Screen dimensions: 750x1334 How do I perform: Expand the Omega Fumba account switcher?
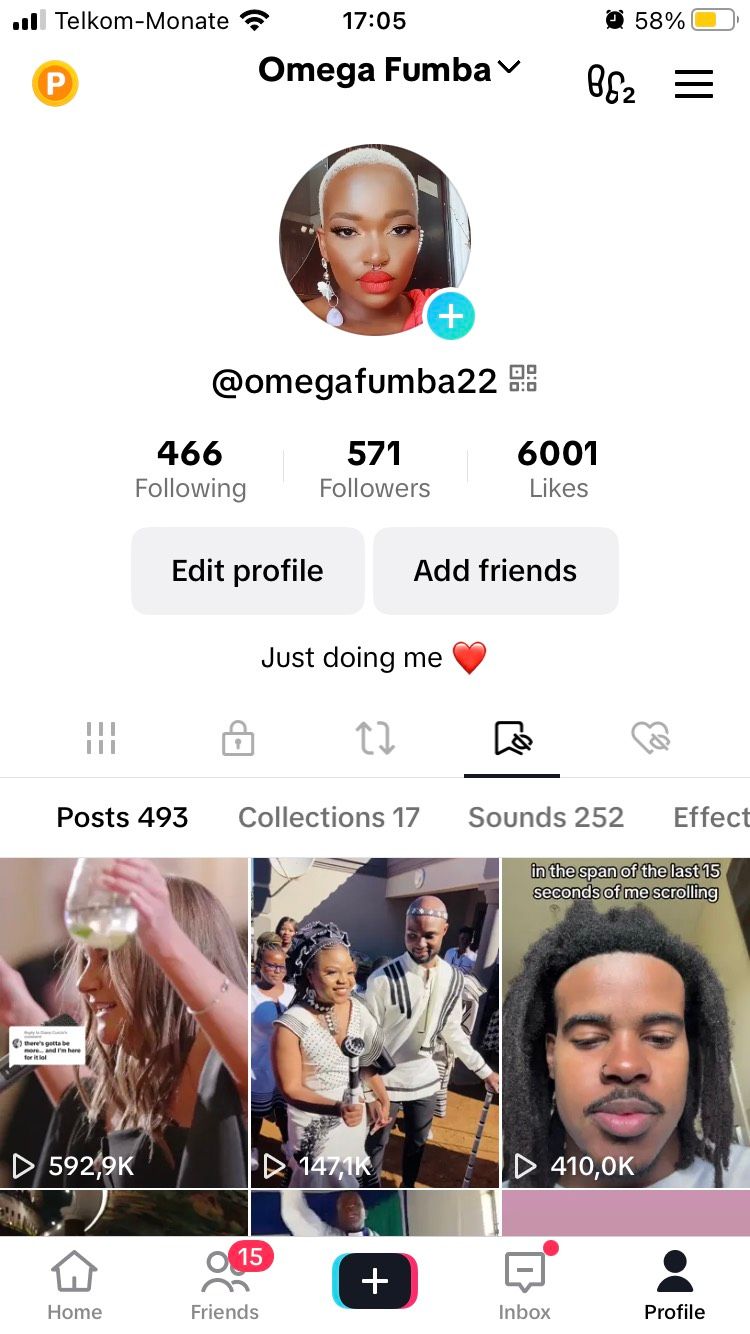click(x=390, y=70)
